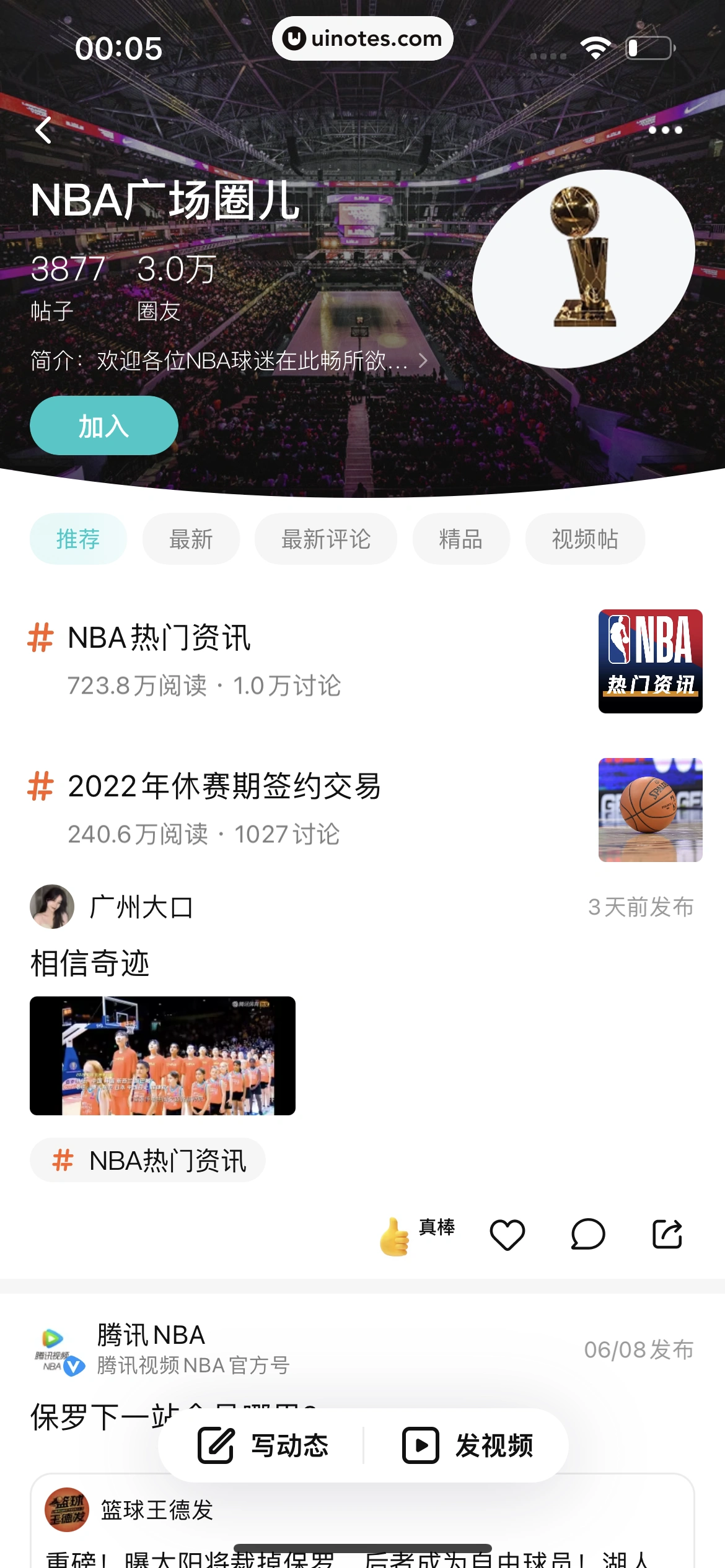Select the 精品 tab
The height and width of the screenshot is (1568, 725).
pos(460,539)
